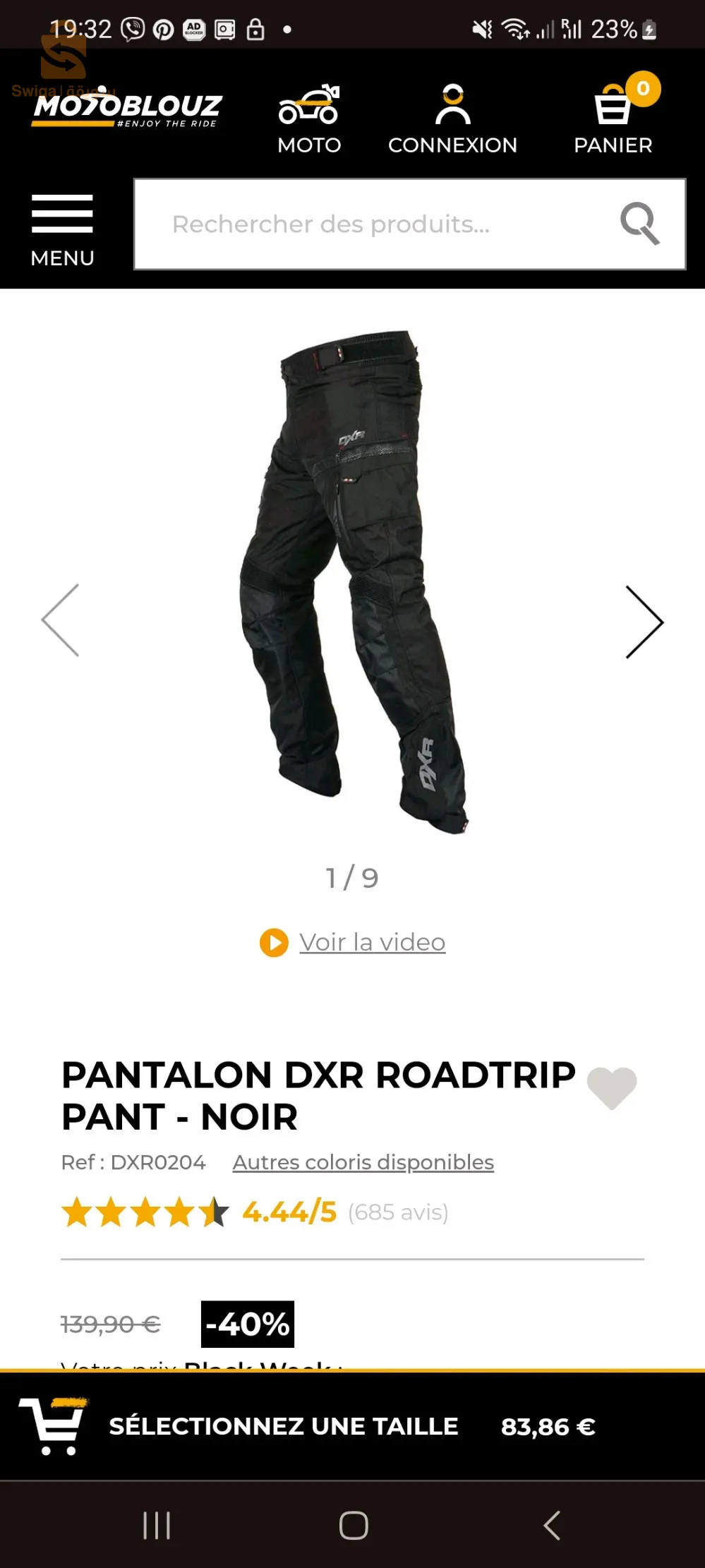Open the MENU hamburger drawer
The image size is (705, 1568).
tap(62, 230)
